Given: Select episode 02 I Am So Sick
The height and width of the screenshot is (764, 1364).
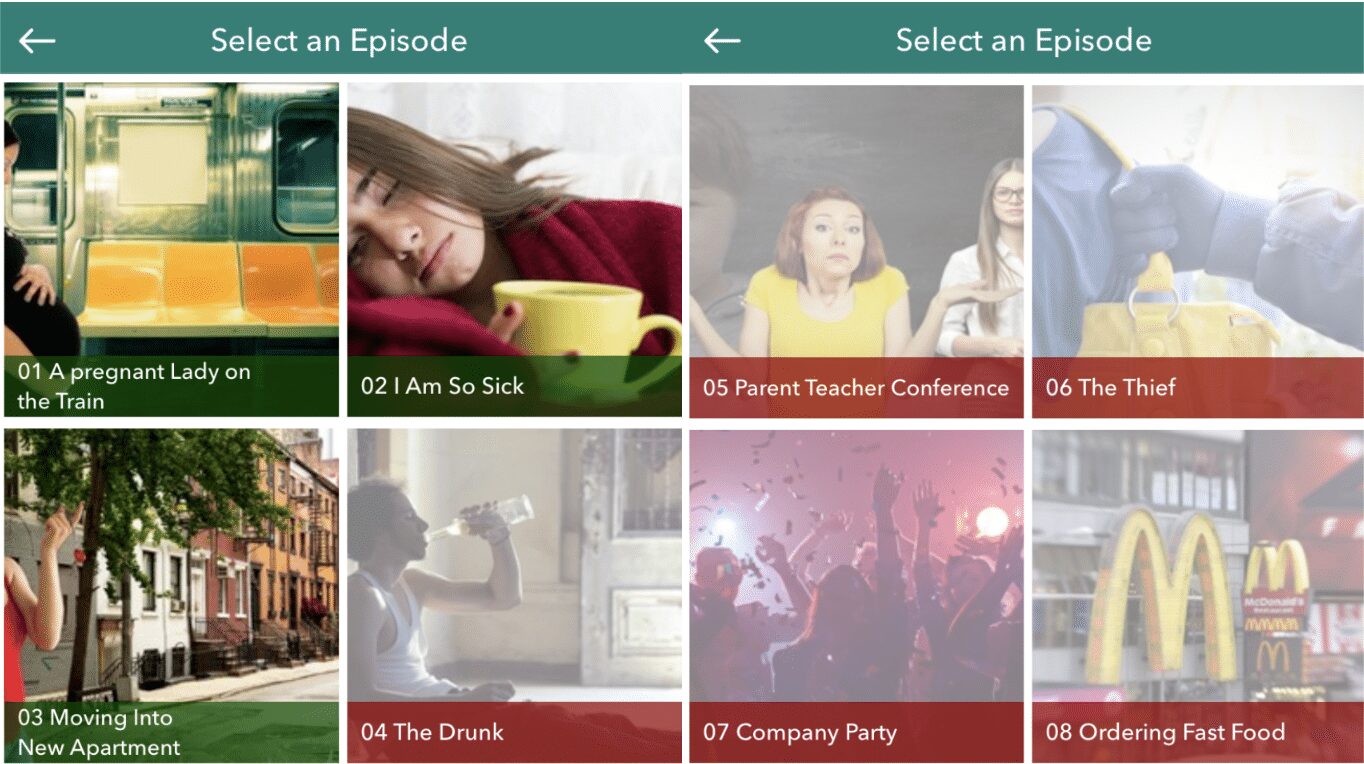Looking at the screenshot, I should click(514, 248).
